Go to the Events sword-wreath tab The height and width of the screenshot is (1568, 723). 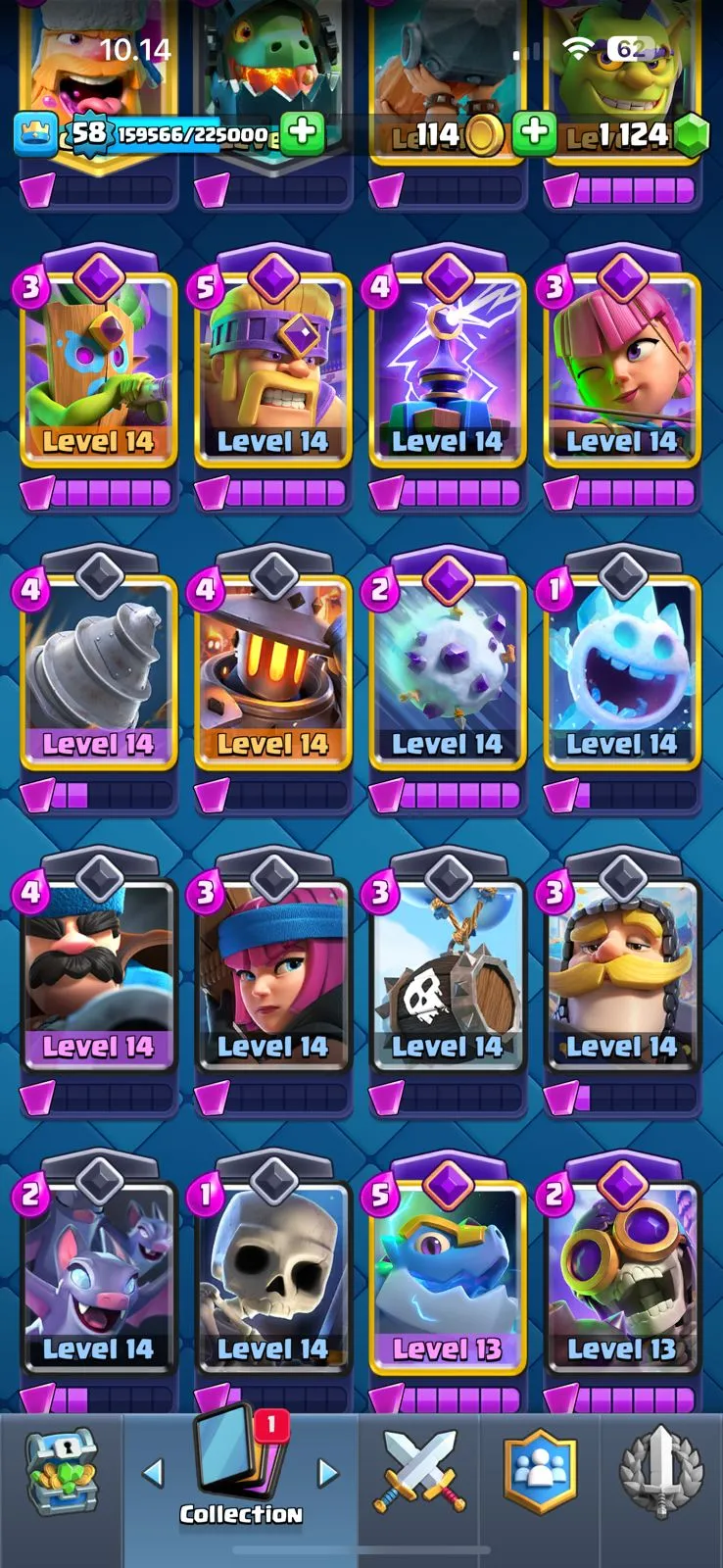point(661,1472)
